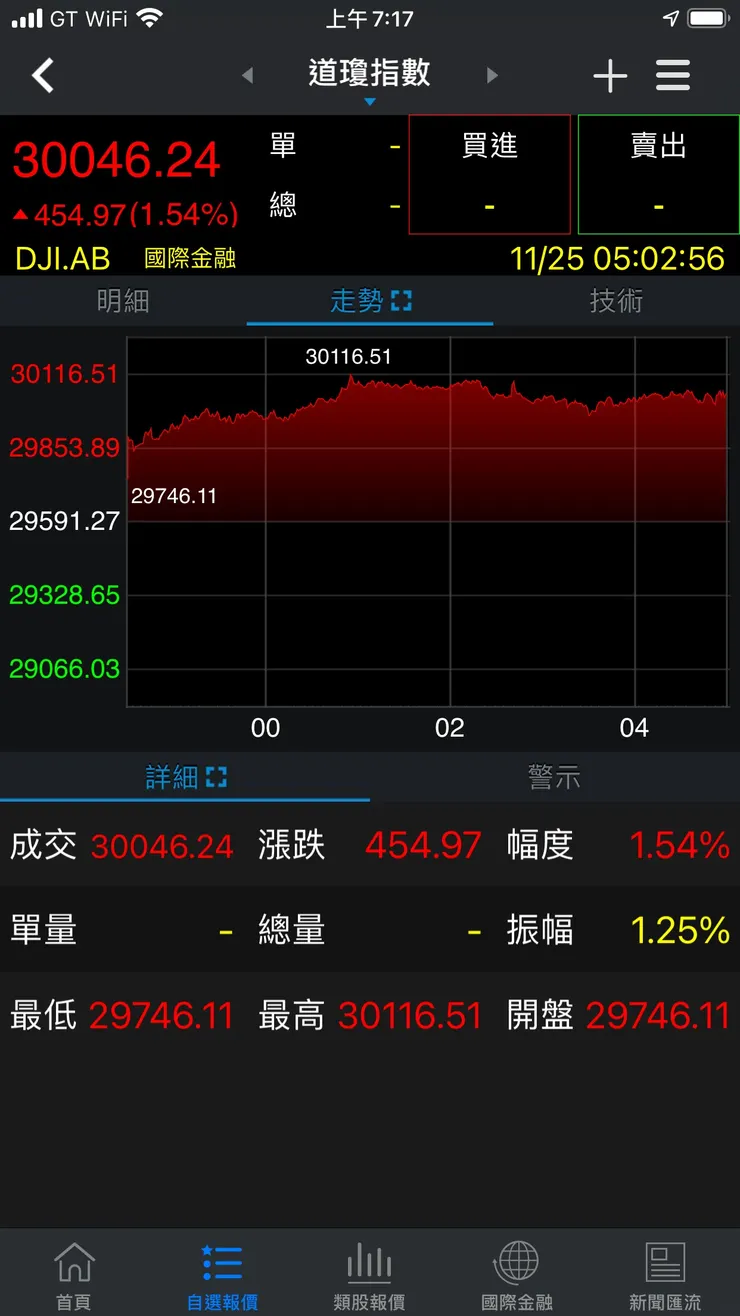
Task: Tap the 賣出 sell button
Action: 657,173
